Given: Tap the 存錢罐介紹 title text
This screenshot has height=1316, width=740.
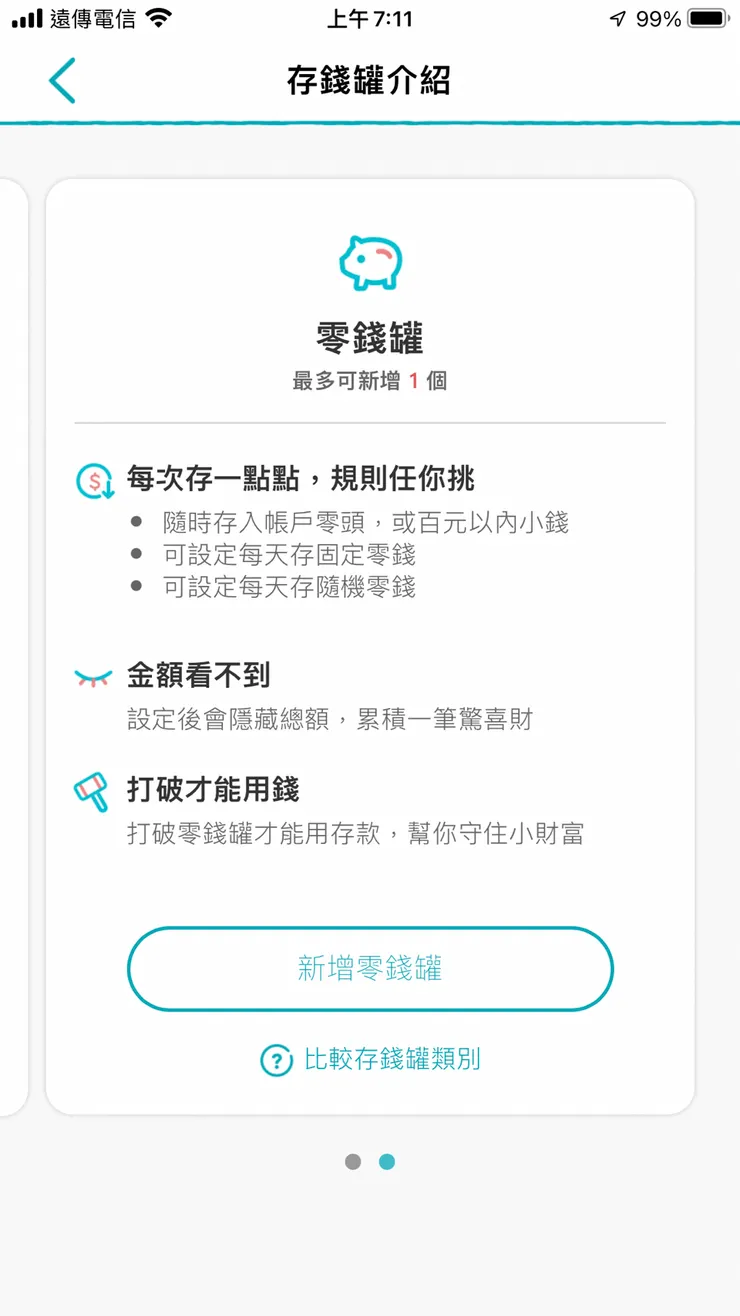Looking at the screenshot, I should (370, 80).
